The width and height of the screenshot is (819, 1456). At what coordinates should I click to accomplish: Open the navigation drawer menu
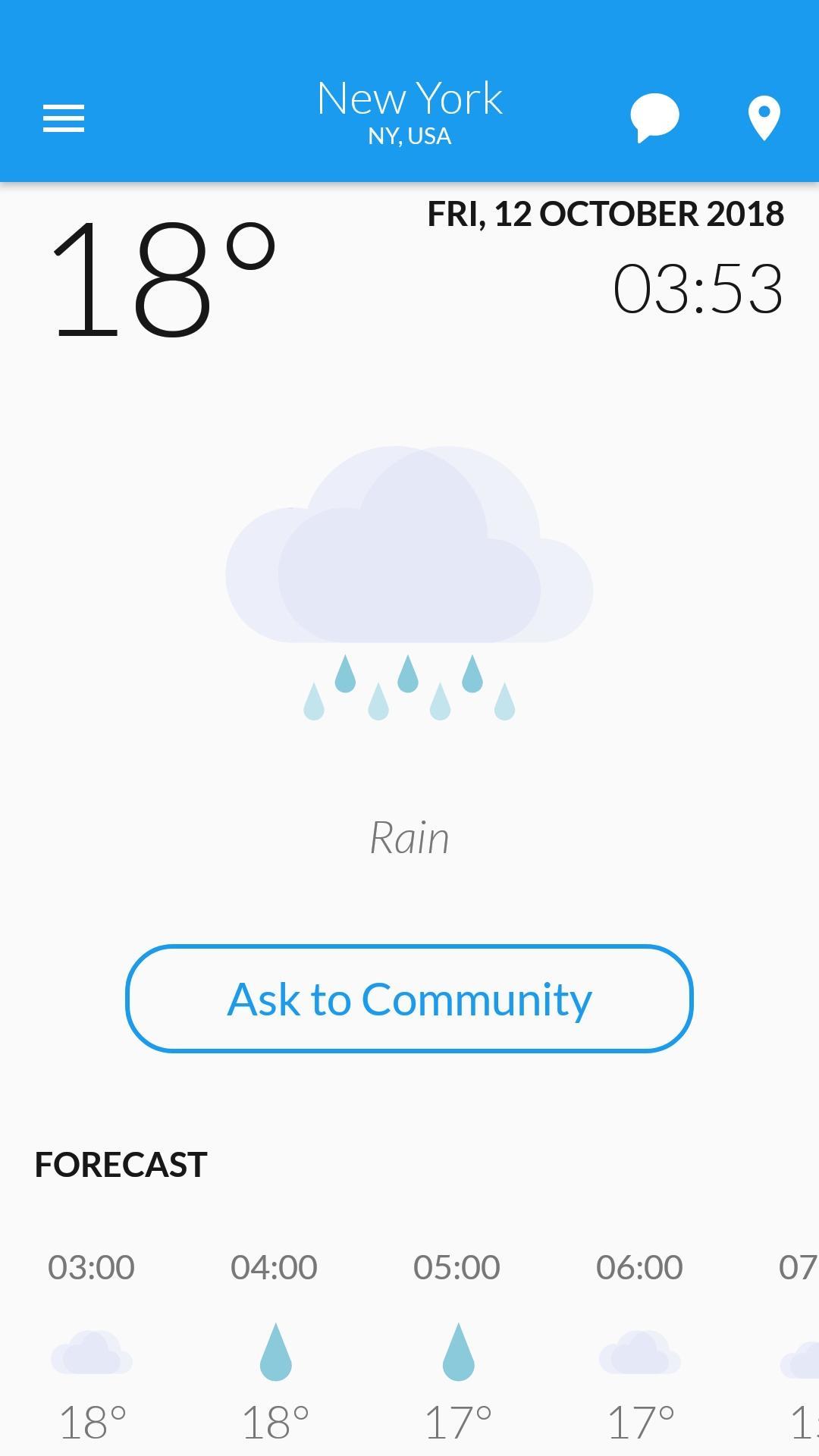pyautogui.click(x=63, y=118)
